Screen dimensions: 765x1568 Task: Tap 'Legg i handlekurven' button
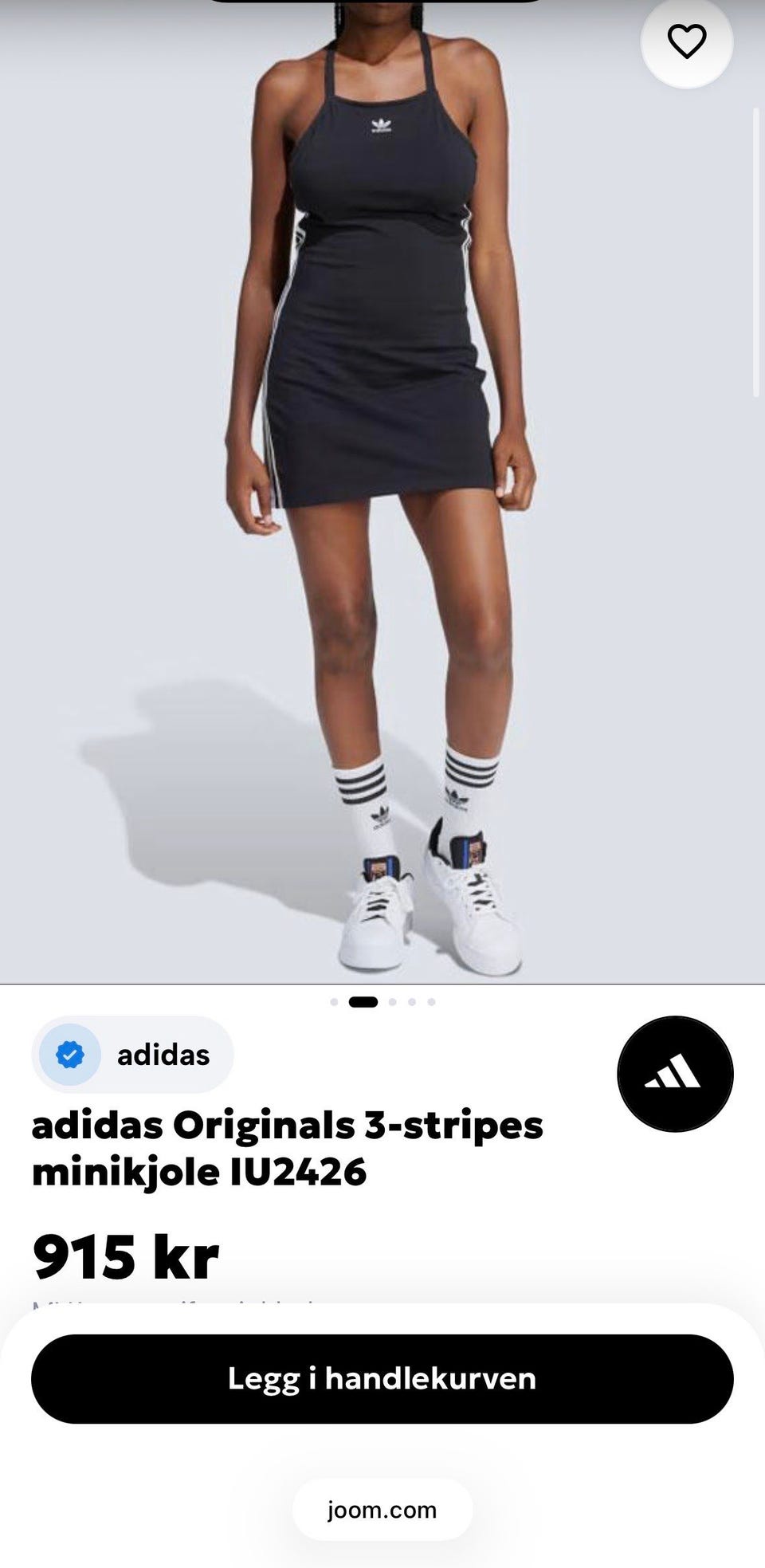click(382, 1378)
